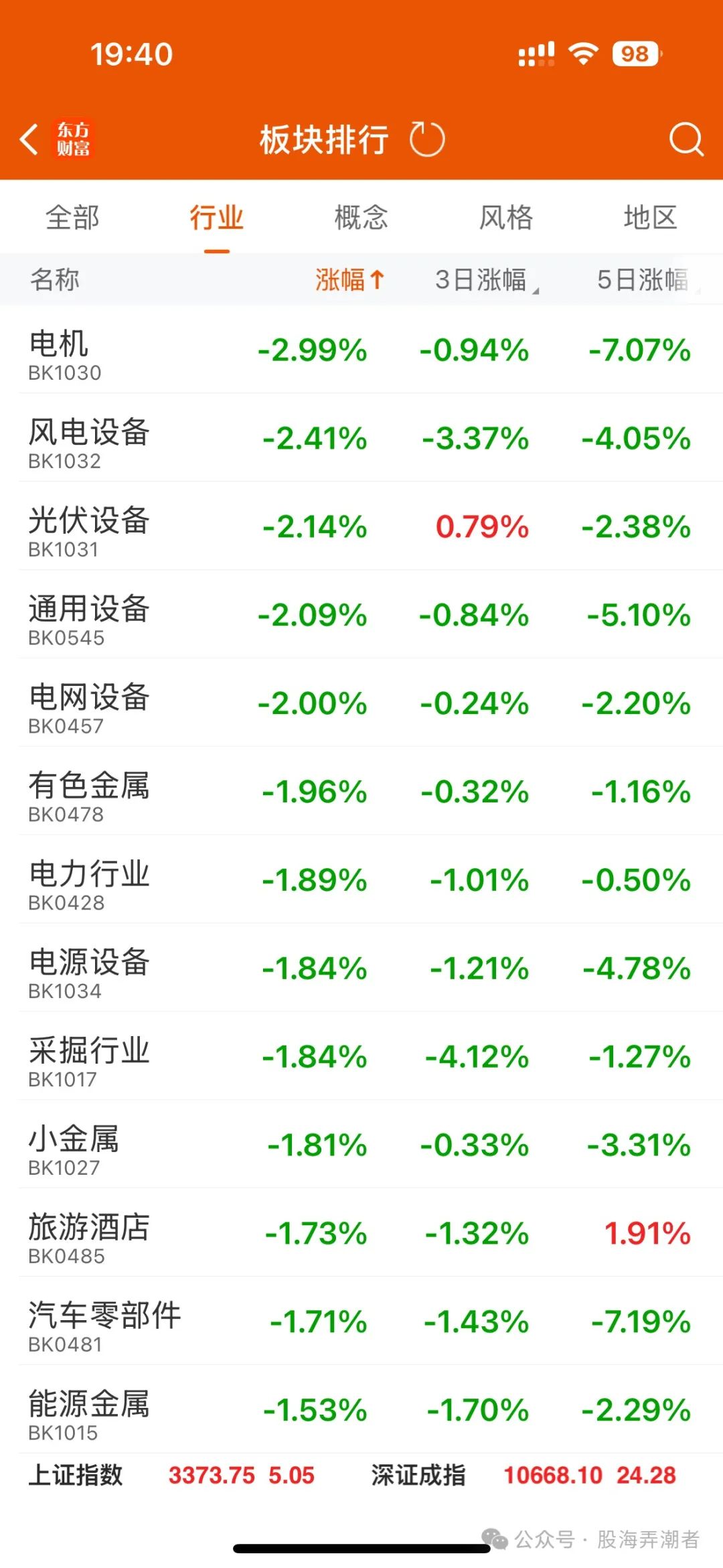Viewport: 723px width, 1568px height.
Task: Switch to the 全部 tab
Action: pos(72,218)
